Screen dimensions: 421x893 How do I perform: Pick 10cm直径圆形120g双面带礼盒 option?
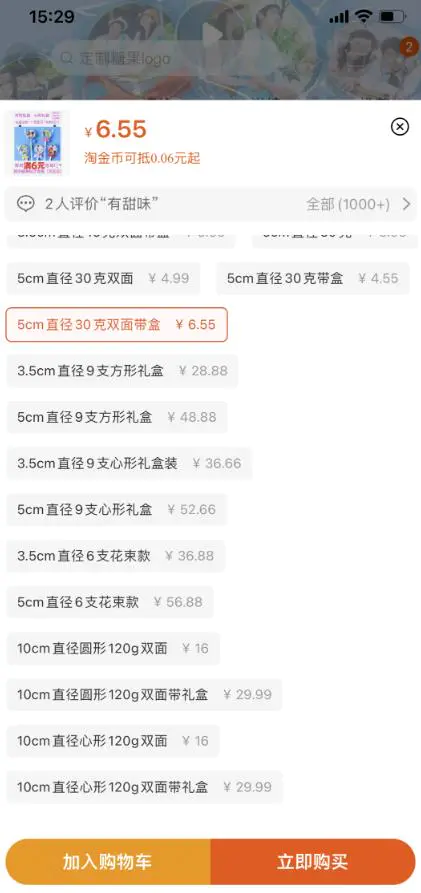[x=144, y=695]
